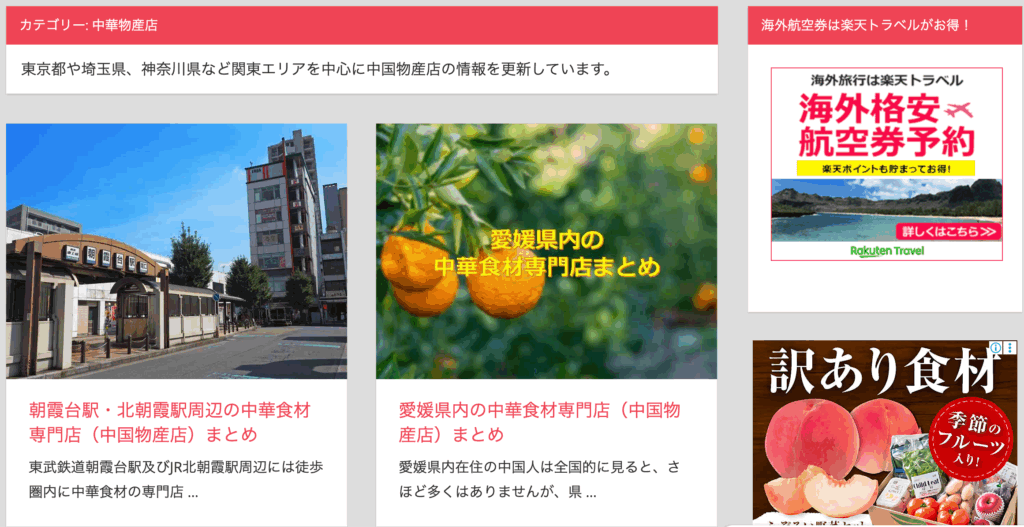Open the Ehime mandarin orange article thumbnail
1024x527 pixels.
point(546,250)
